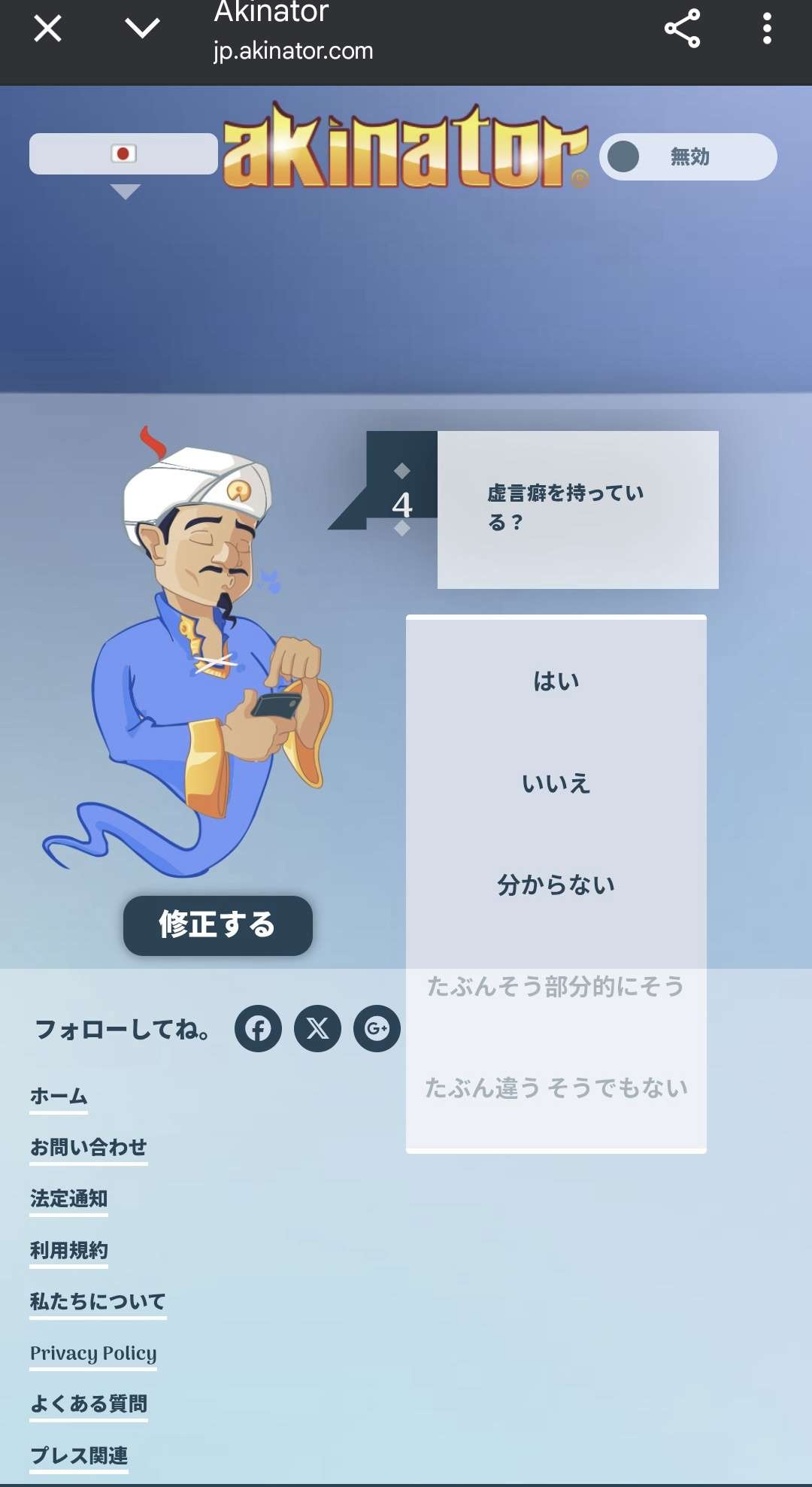
Task: Close the in-app browser tab
Action: tap(47, 29)
